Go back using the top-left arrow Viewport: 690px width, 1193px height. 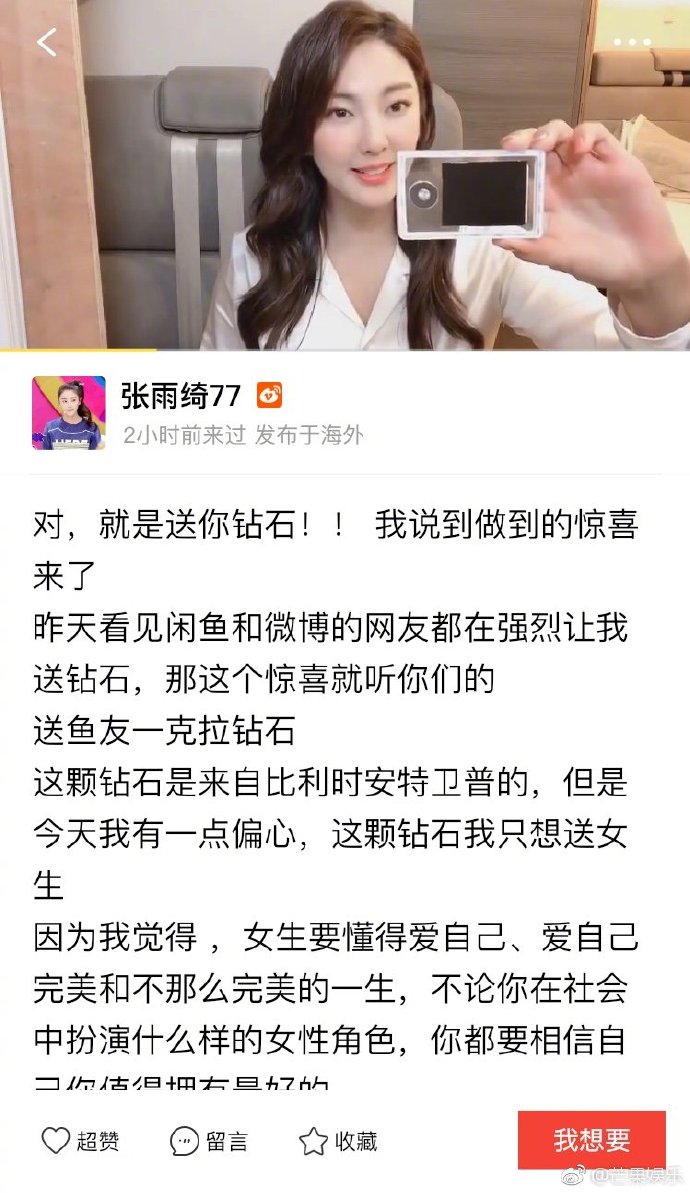[x=47, y=42]
